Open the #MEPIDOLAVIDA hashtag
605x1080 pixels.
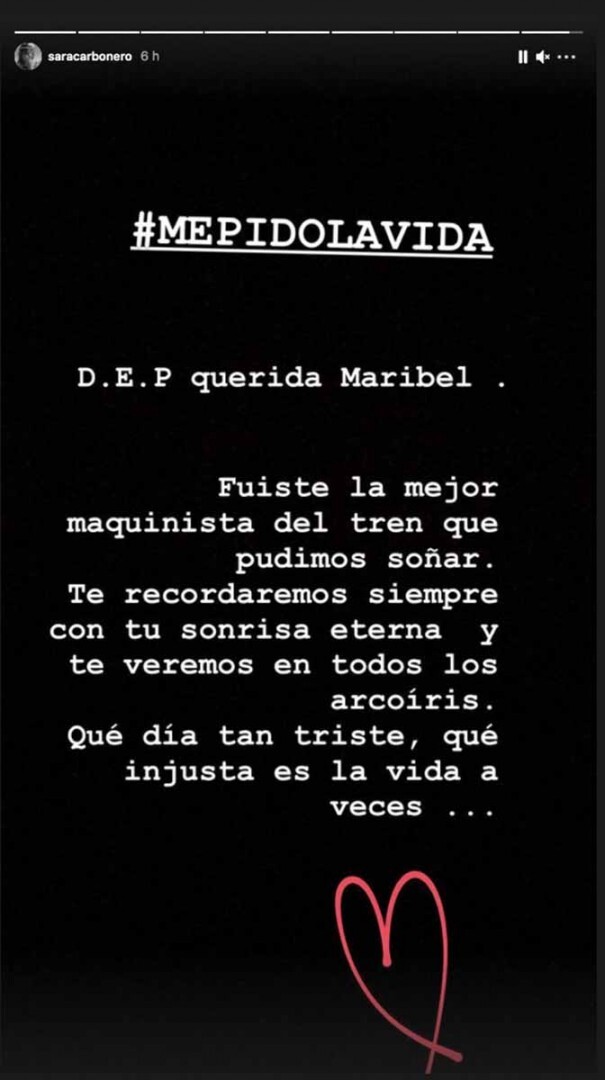[312, 236]
